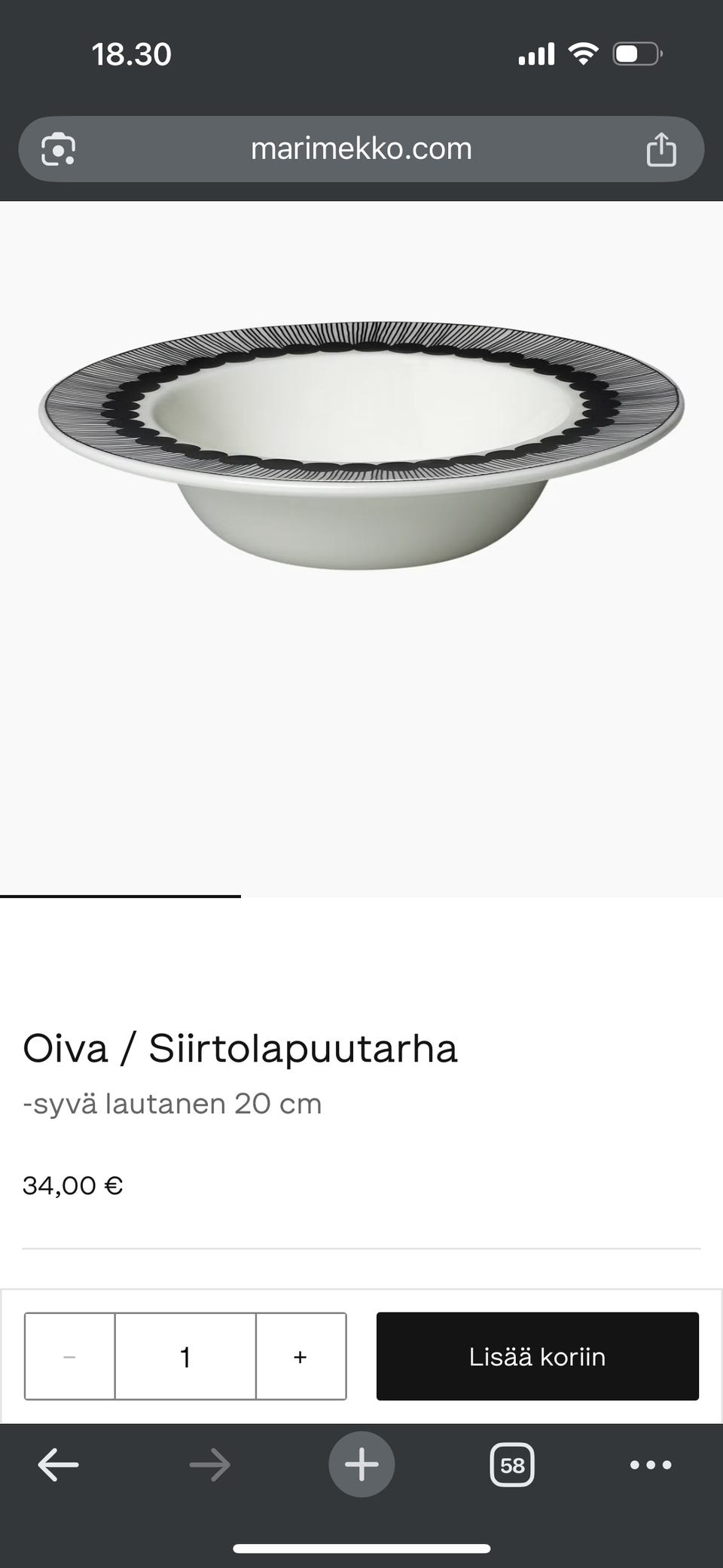
Task: Tap the grayed forward navigation arrow
Action: pos(210,1464)
